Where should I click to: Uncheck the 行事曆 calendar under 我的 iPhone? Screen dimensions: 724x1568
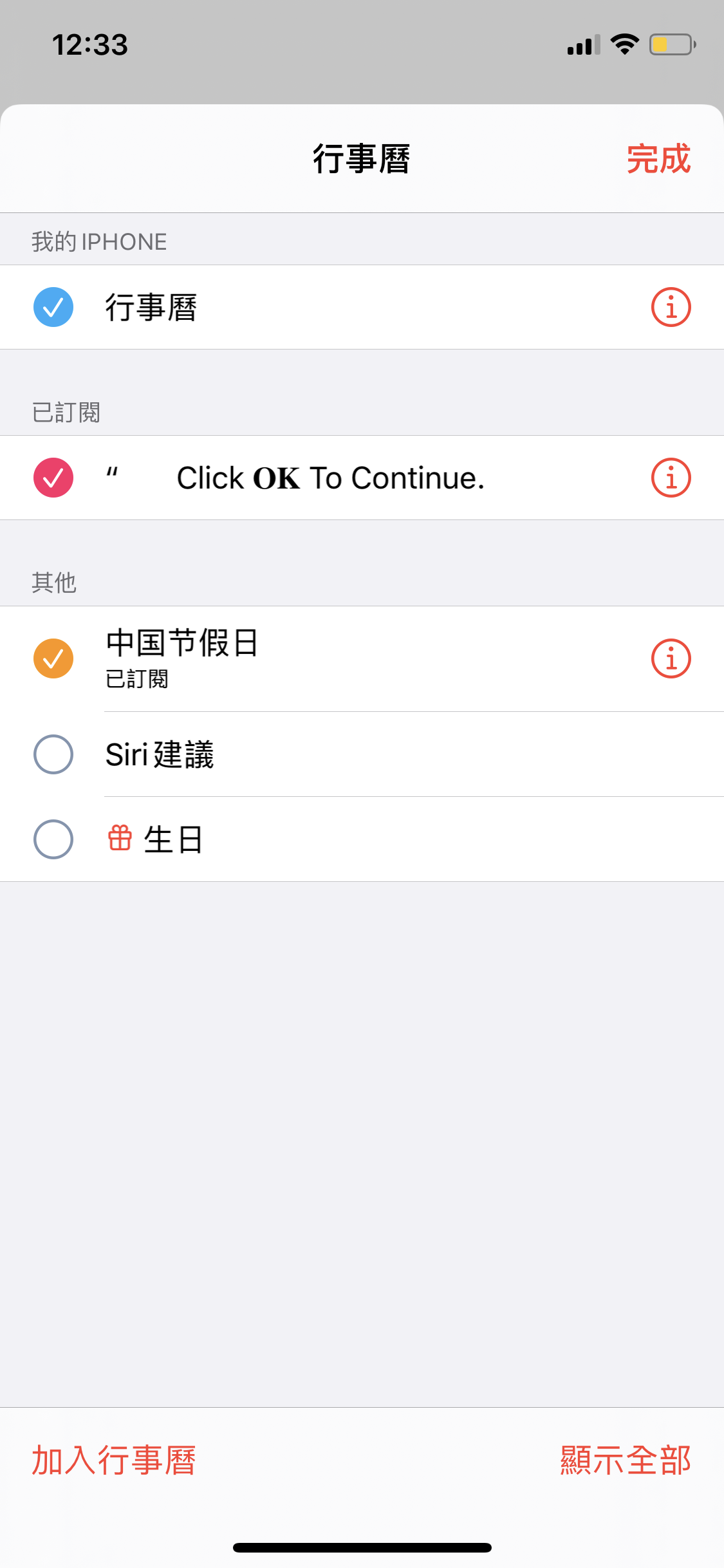[53, 307]
